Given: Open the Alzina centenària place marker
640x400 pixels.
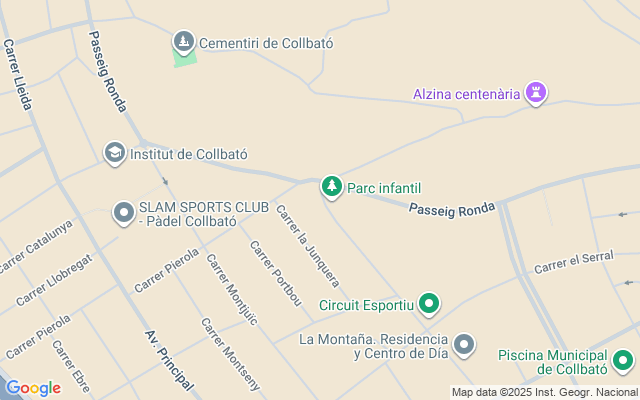Looking at the screenshot, I should (x=537, y=93).
